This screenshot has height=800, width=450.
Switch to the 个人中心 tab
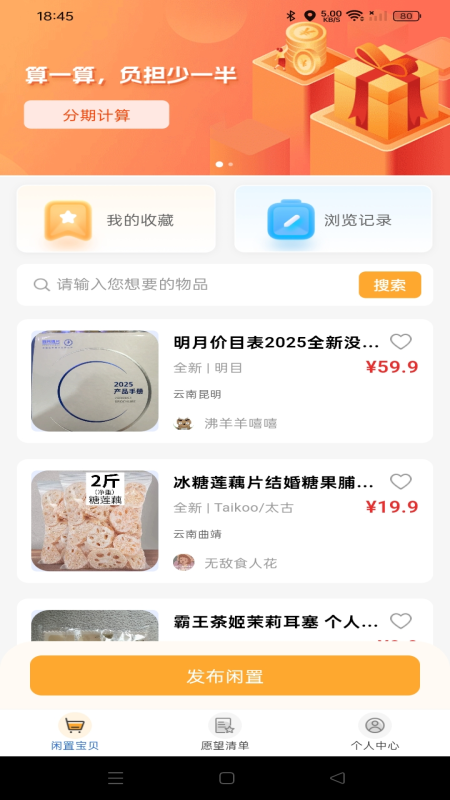(375, 732)
